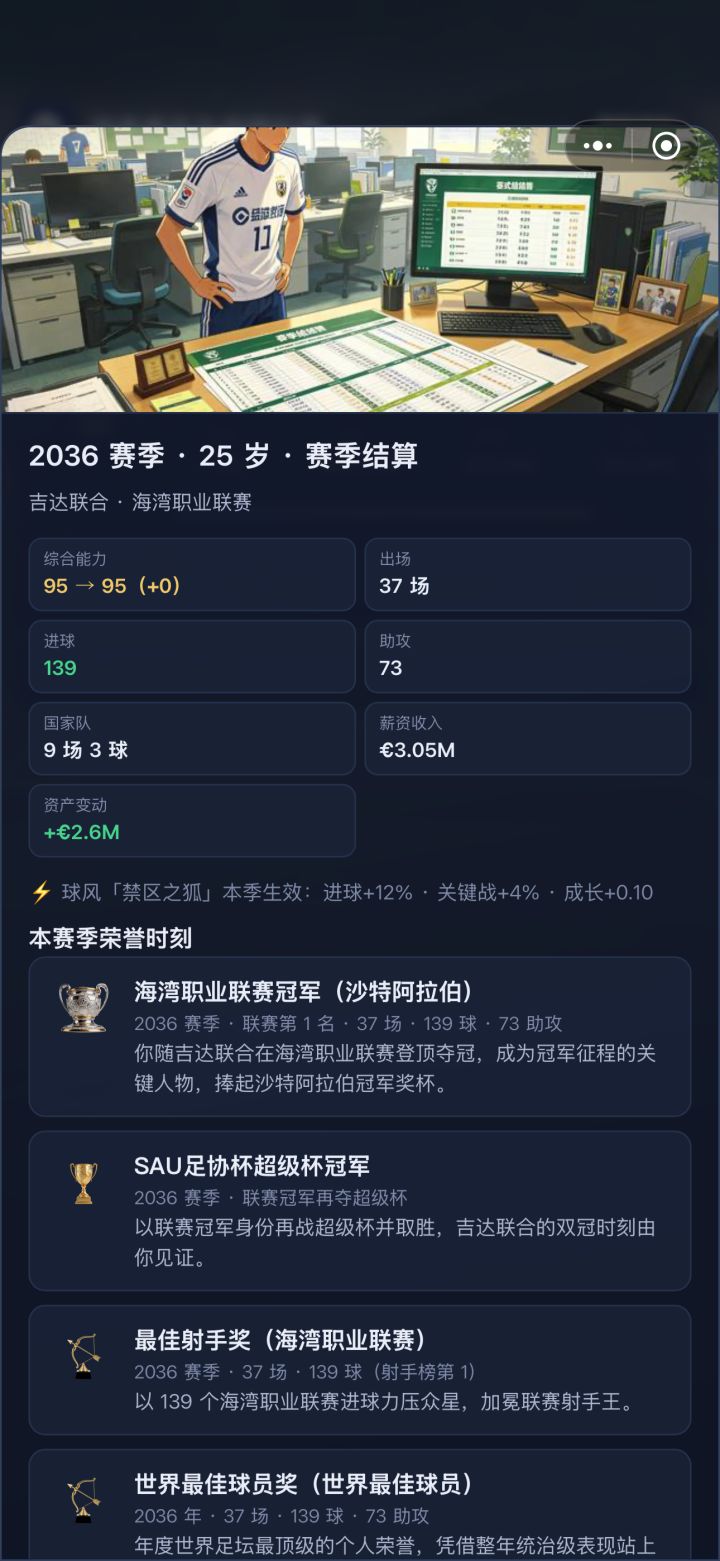Close the mini program with the circle button

click(666, 146)
